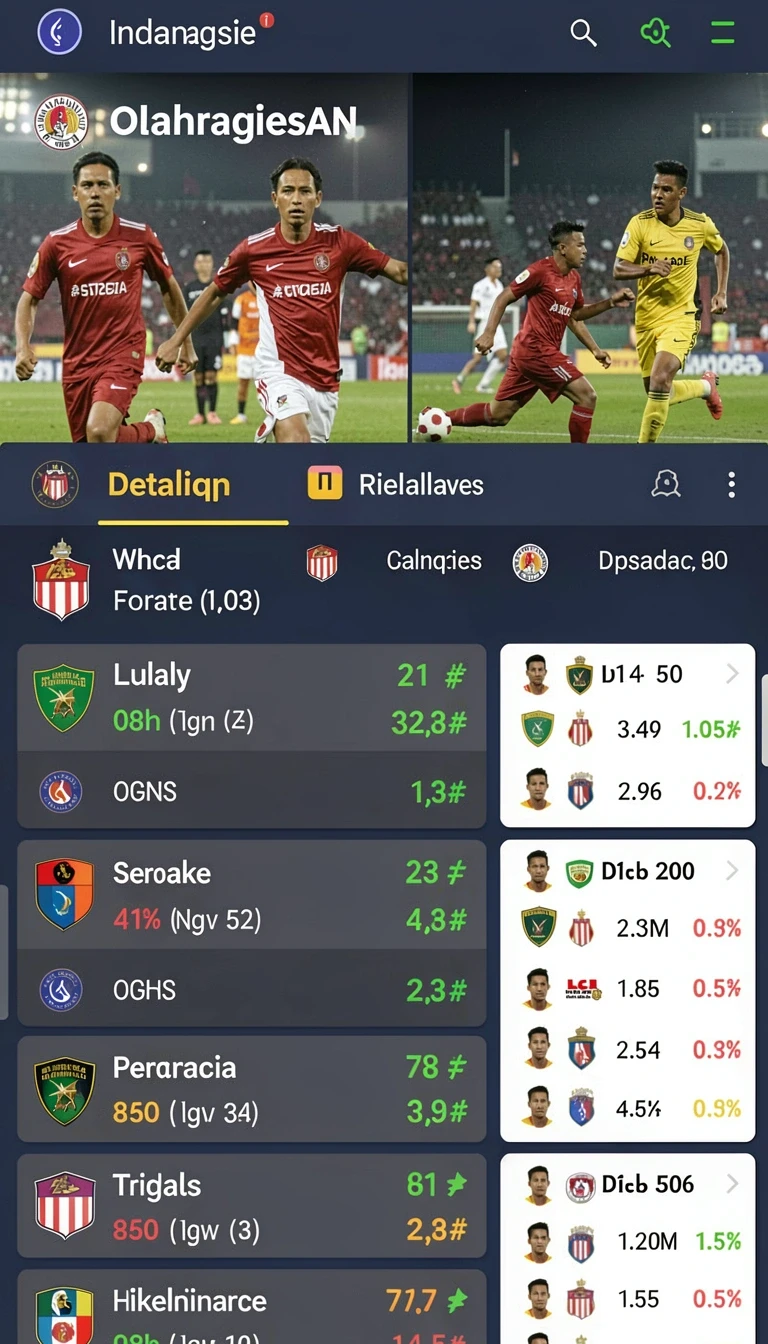Open the notifications bell beside Rielallaves
This screenshot has width=768, height=1344.
[666, 485]
